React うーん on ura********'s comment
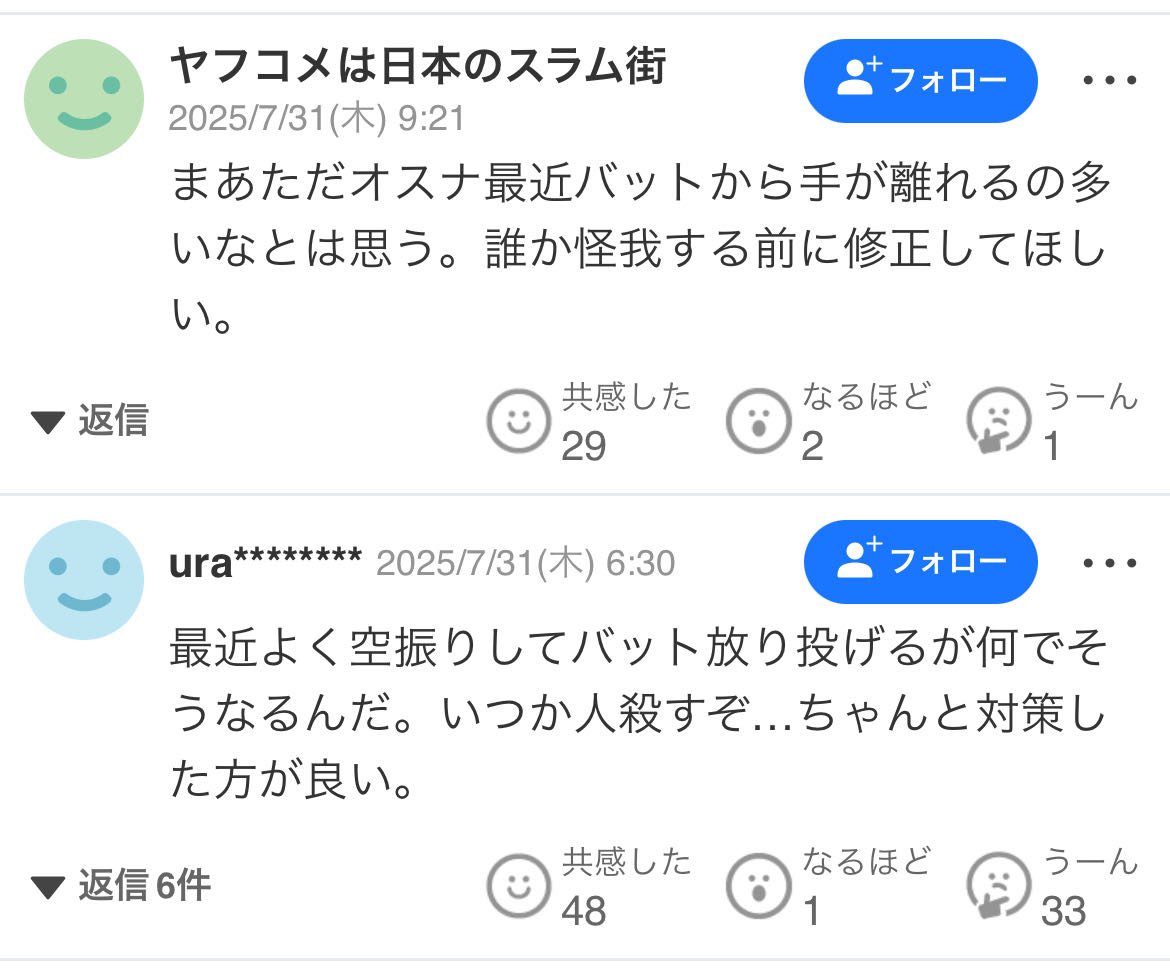Viewport: 1170px width, 975px height. click(x=999, y=885)
